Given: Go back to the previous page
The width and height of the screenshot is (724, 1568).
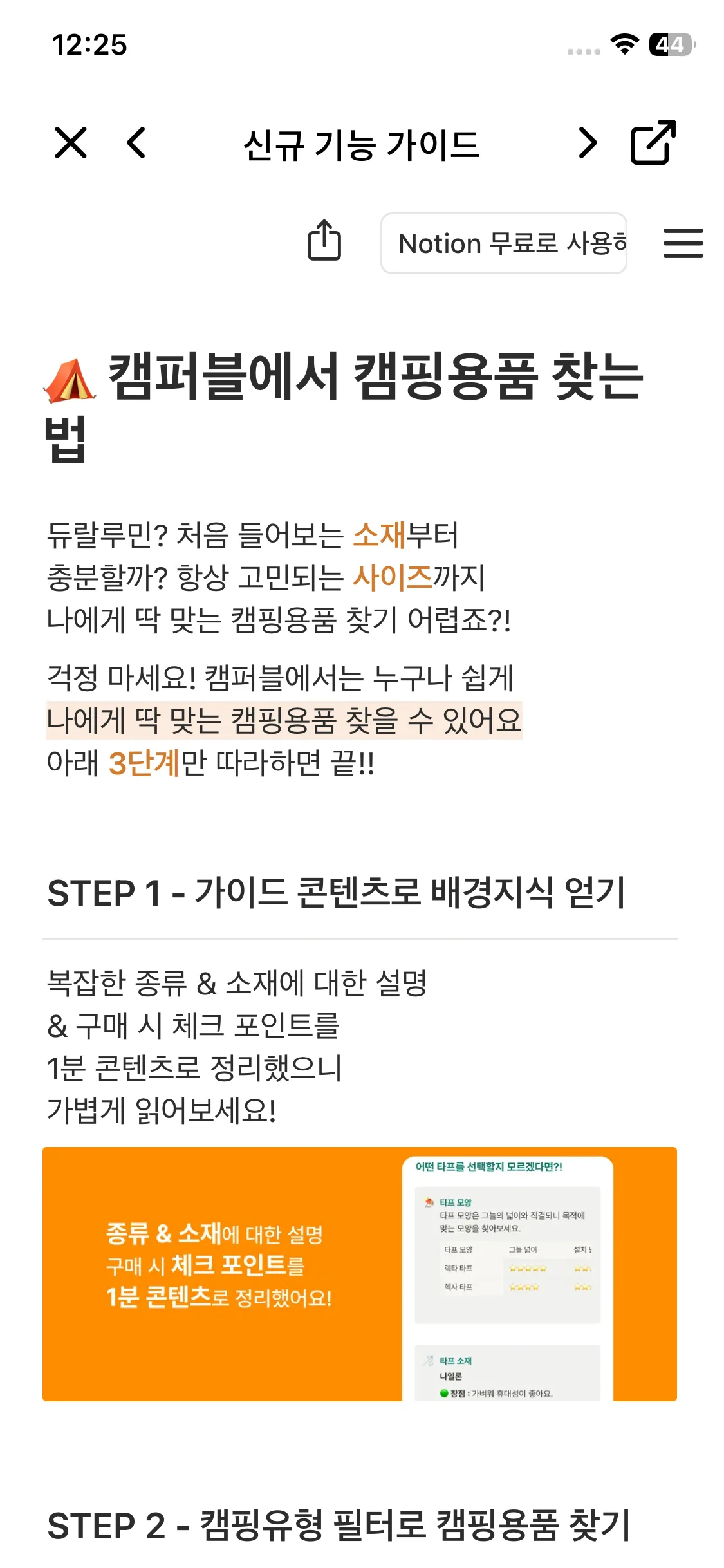Looking at the screenshot, I should coord(136,143).
